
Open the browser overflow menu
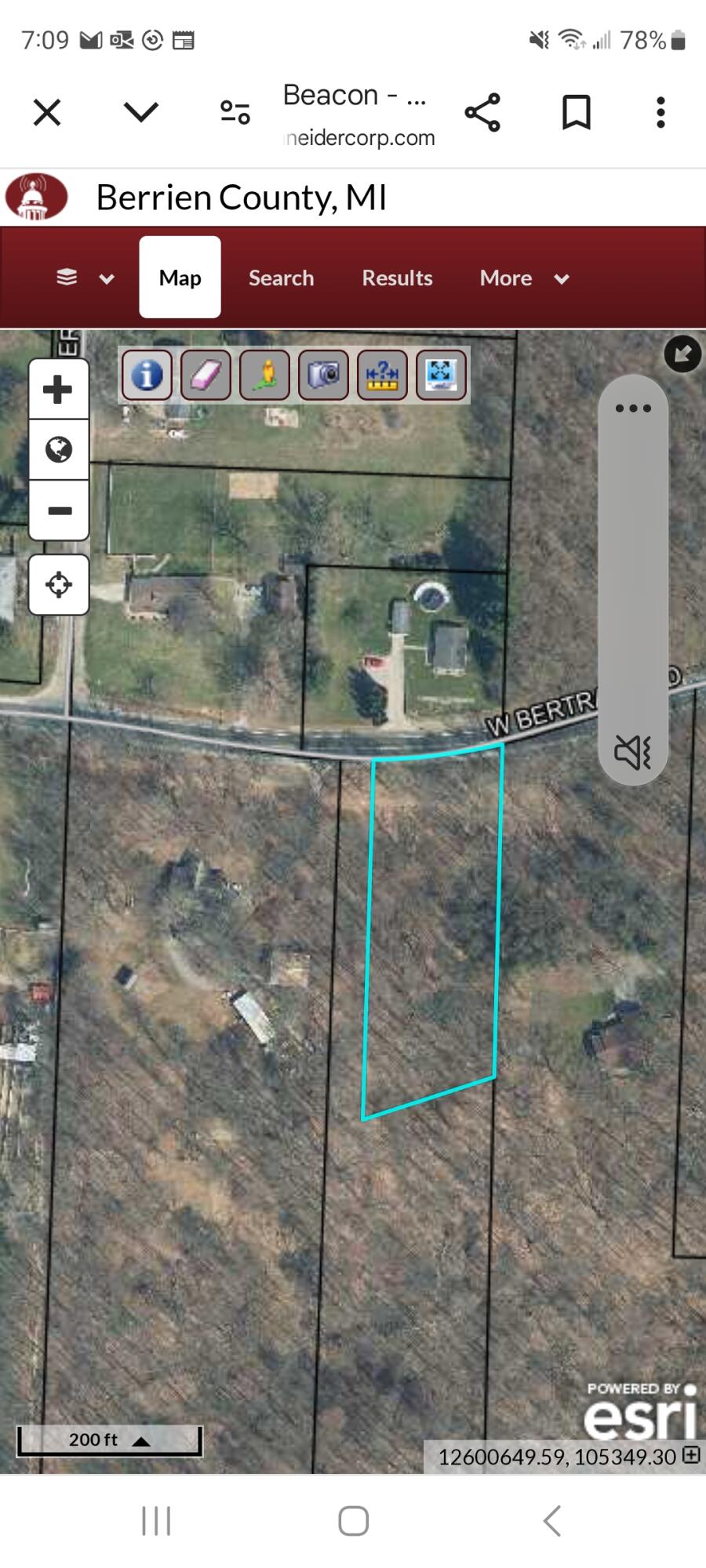tap(661, 112)
